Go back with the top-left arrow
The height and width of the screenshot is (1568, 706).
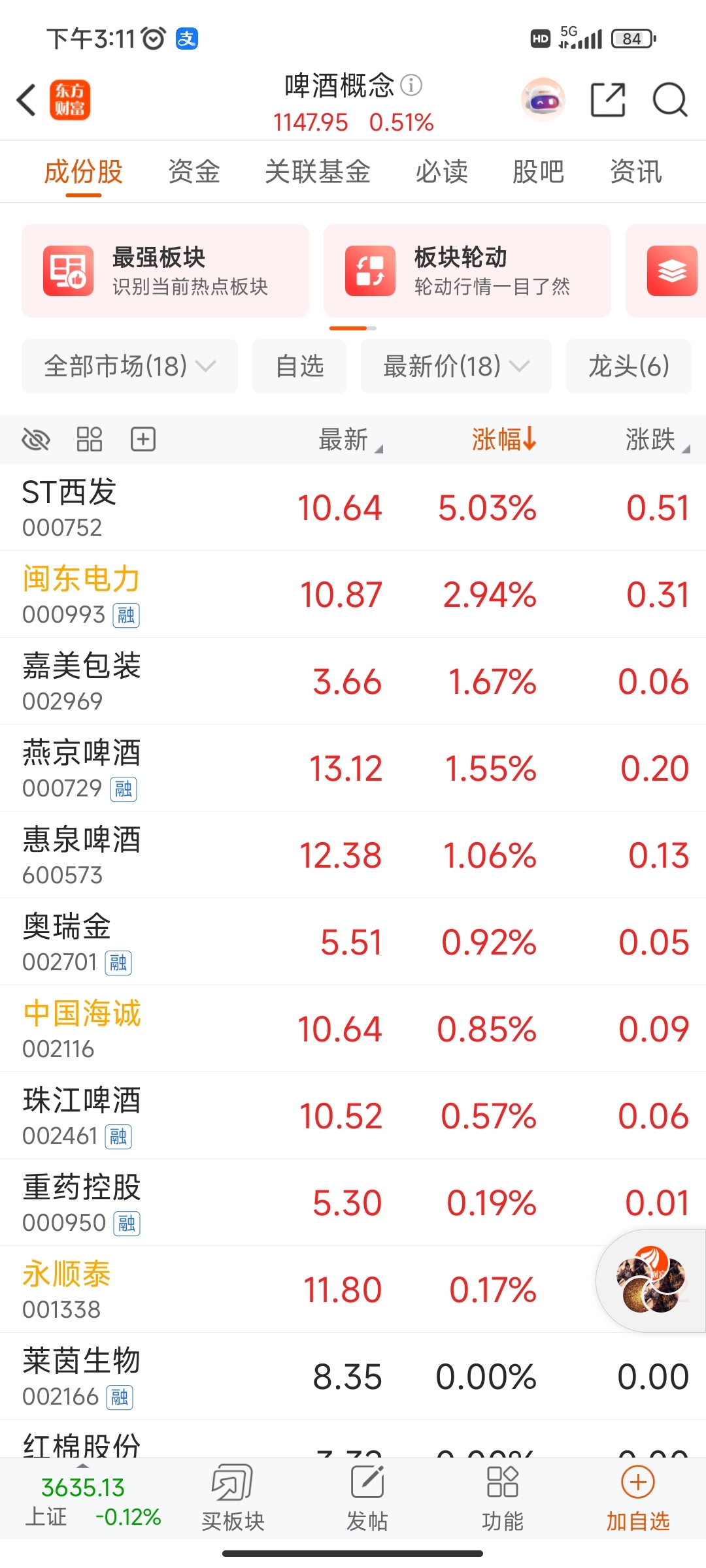point(26,100)
